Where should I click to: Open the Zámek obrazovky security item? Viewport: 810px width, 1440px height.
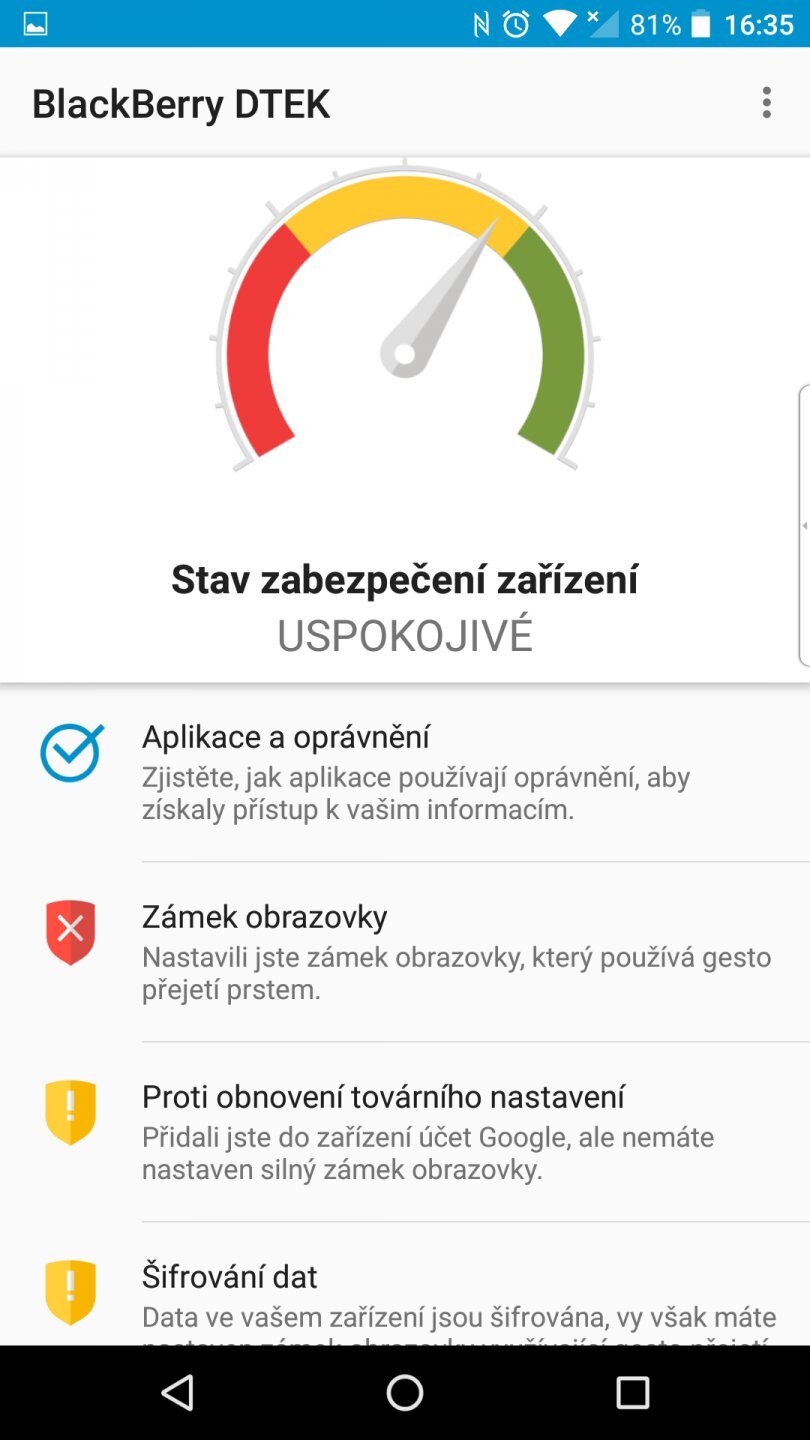tap(400, 950)
